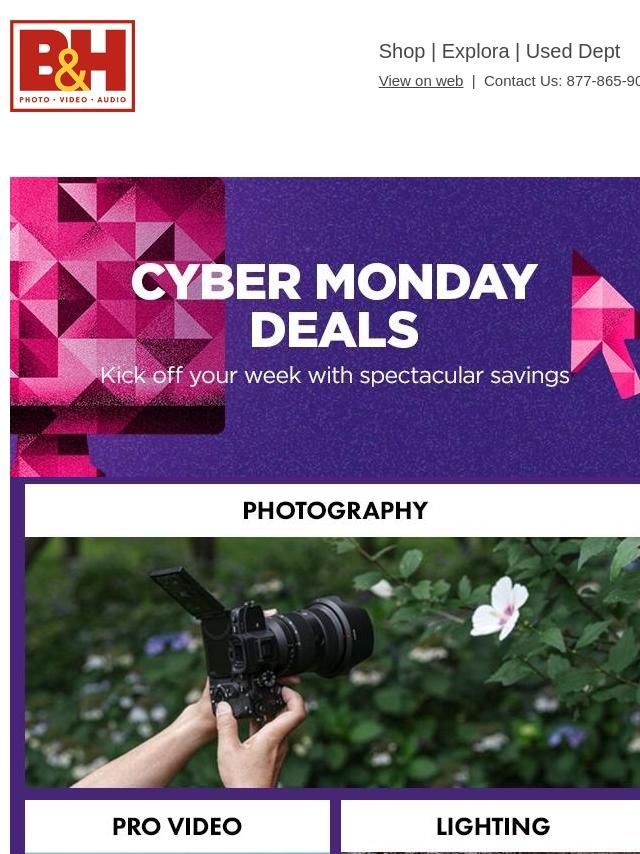Screen dimensions: 640x854
Task: Tap the View on web link
Action: click(420, 81)
